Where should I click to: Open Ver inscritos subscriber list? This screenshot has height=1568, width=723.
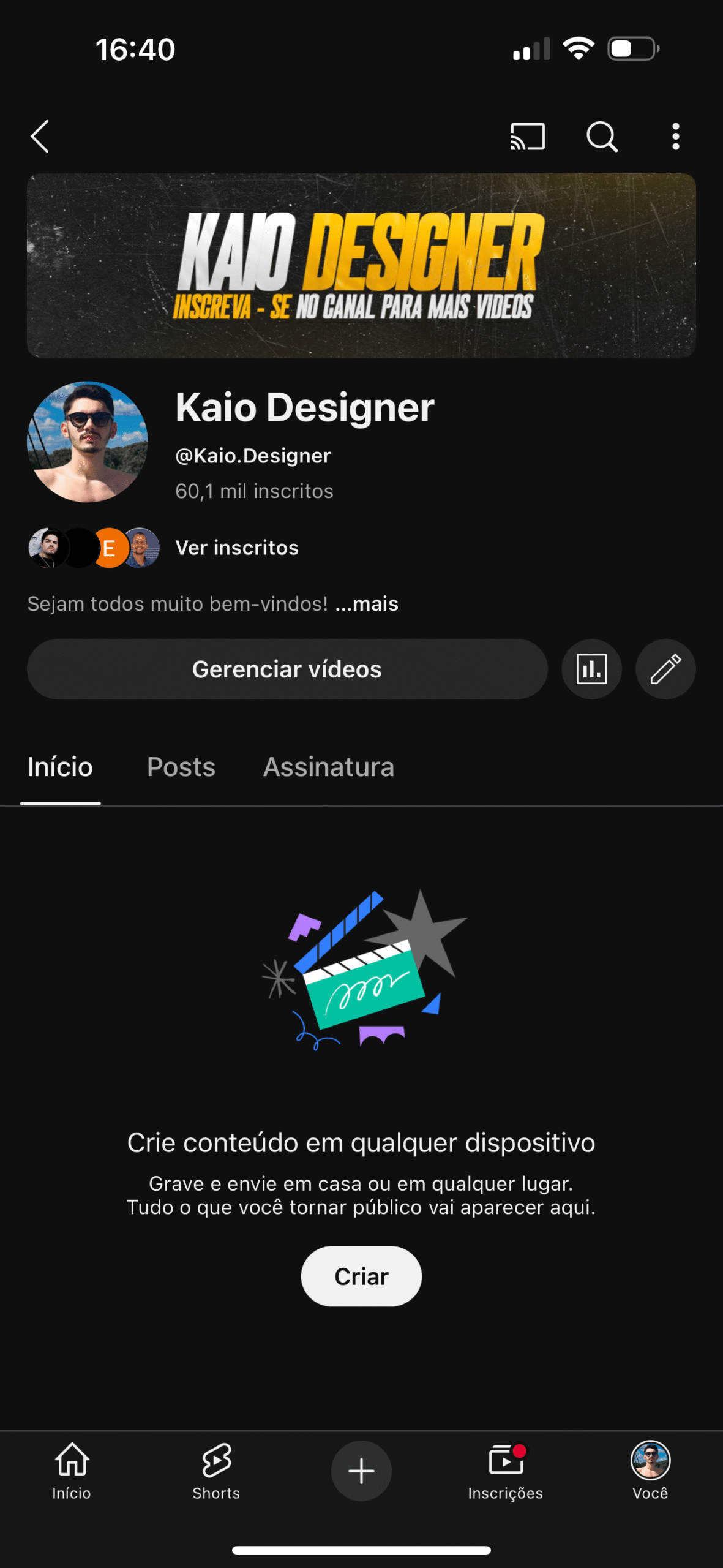pos(237,548)
